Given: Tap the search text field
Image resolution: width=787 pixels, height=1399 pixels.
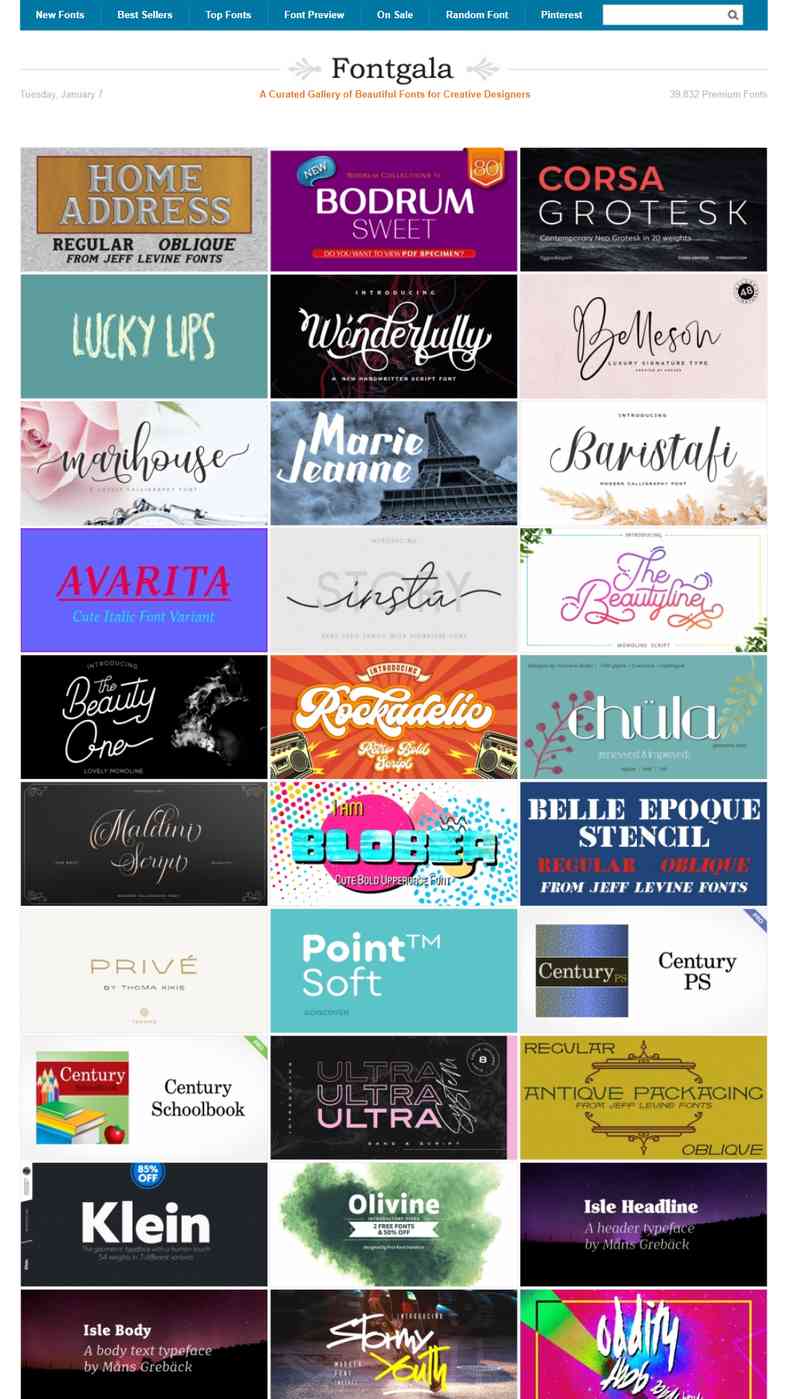Looking at the screenshot, I should tap(663, 15).
